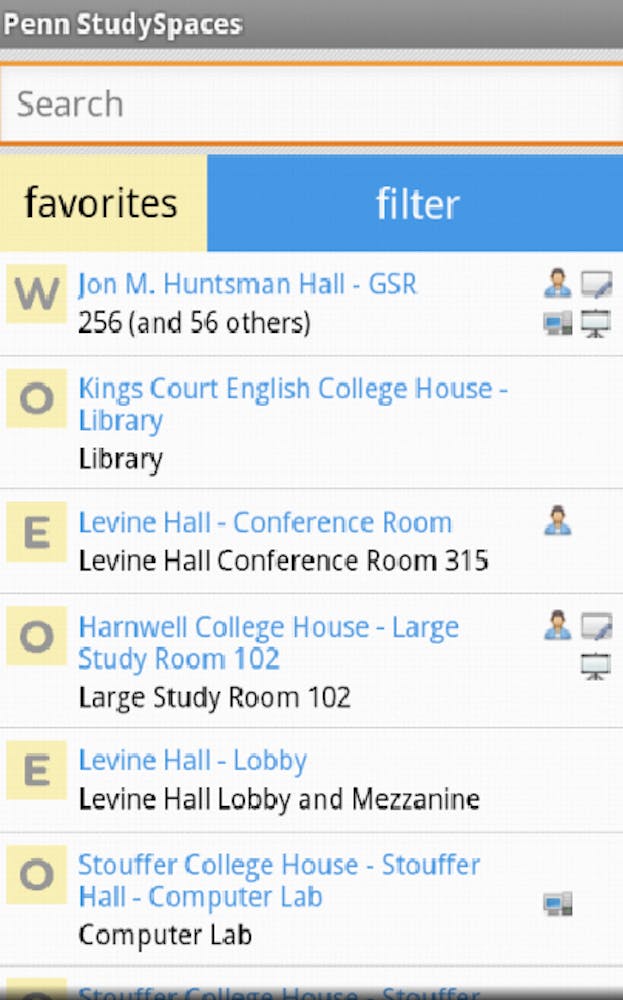Select Kings Court English College House Library

(292, 404)
